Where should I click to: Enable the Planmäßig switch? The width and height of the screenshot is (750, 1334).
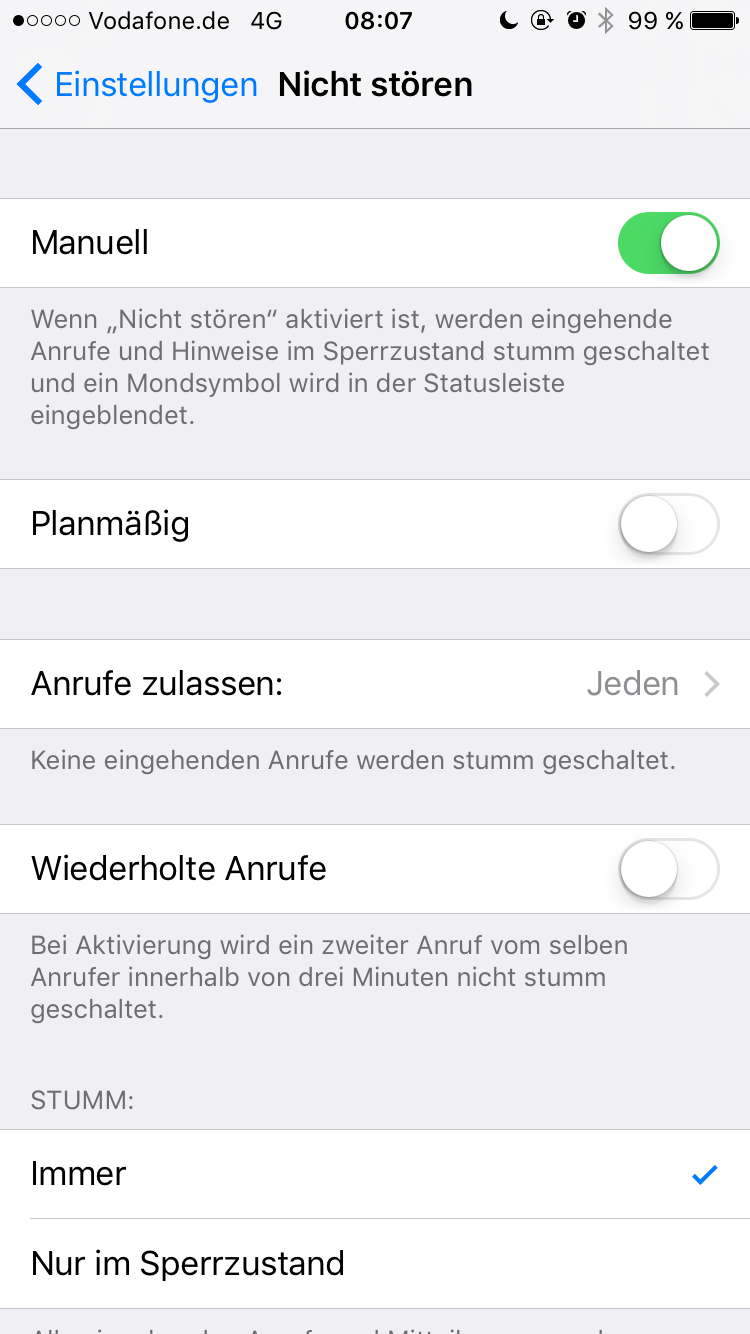pos(668,524)
